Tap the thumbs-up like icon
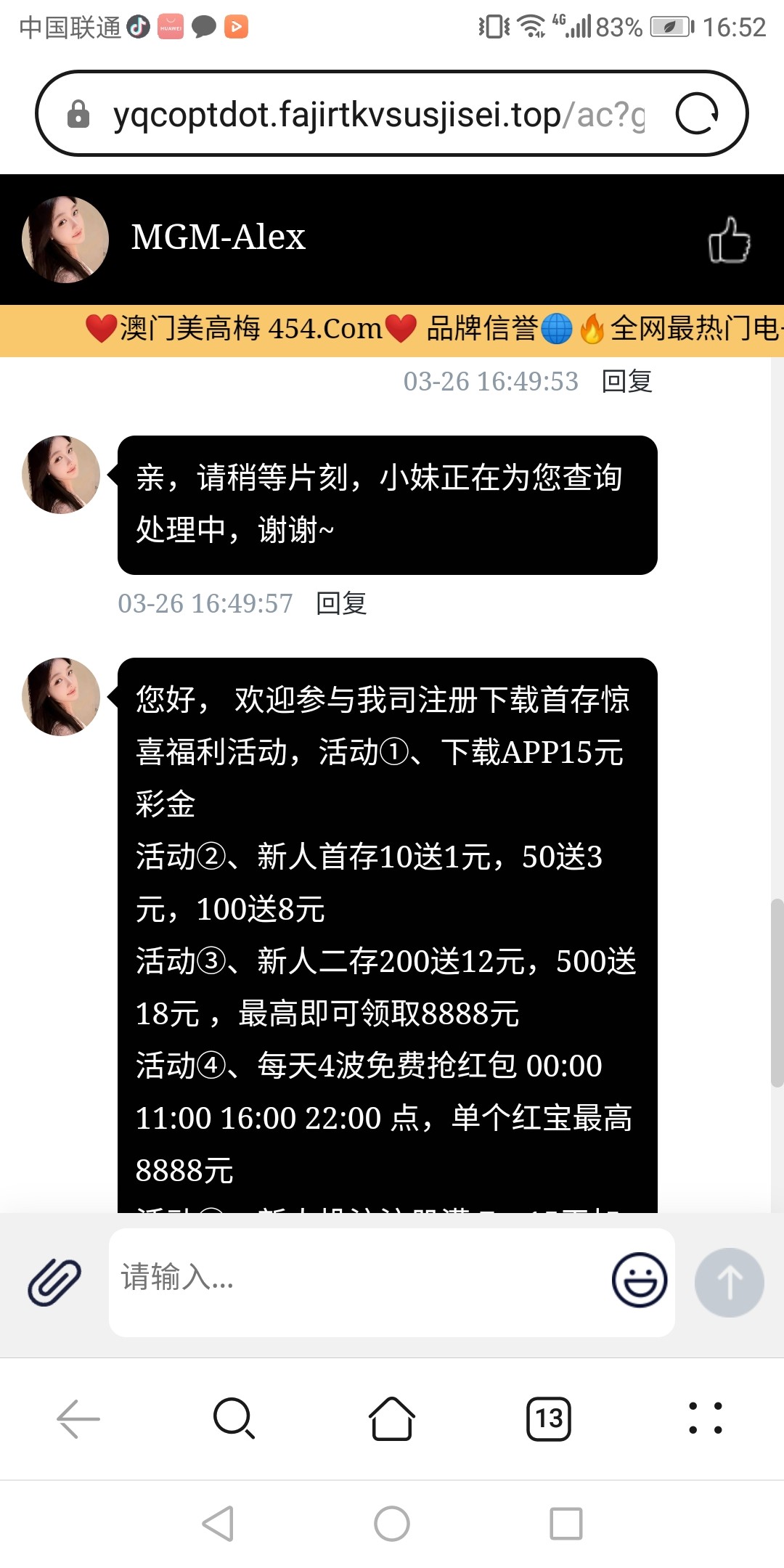The width and height of the screenshot is (784, 1568). (730, 238)
